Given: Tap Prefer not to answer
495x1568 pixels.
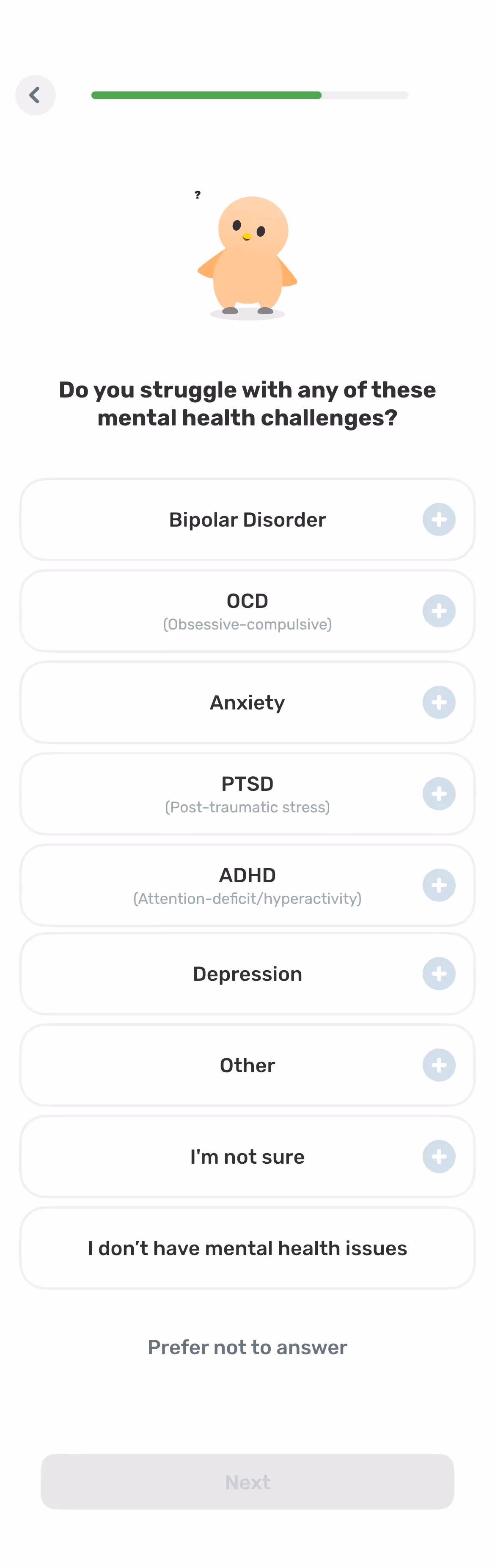Looking at the screenshot, I should (x=247, y=1347).
